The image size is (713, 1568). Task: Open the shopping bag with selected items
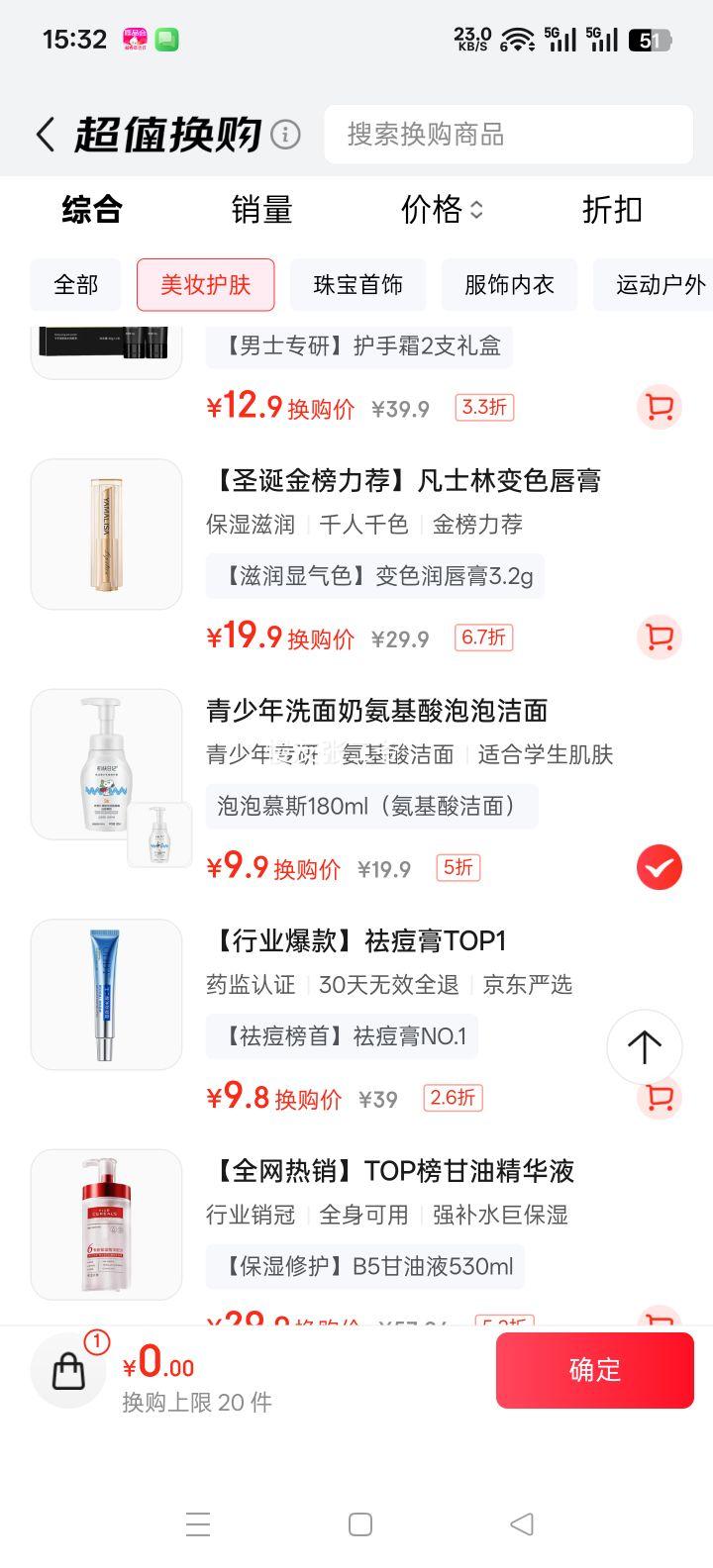(x=68, y=1370)
